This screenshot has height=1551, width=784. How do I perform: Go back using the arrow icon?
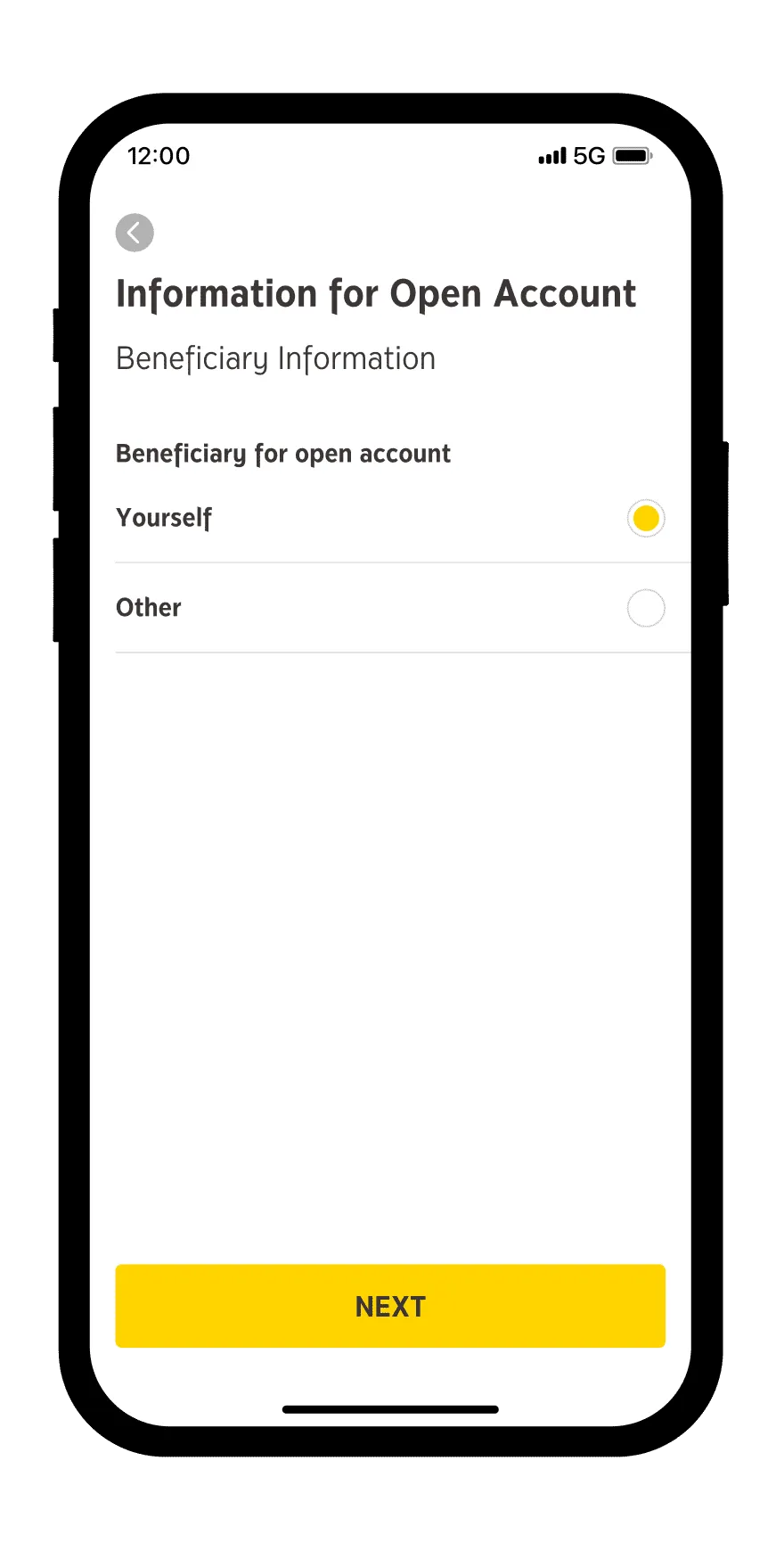(135, 233)
